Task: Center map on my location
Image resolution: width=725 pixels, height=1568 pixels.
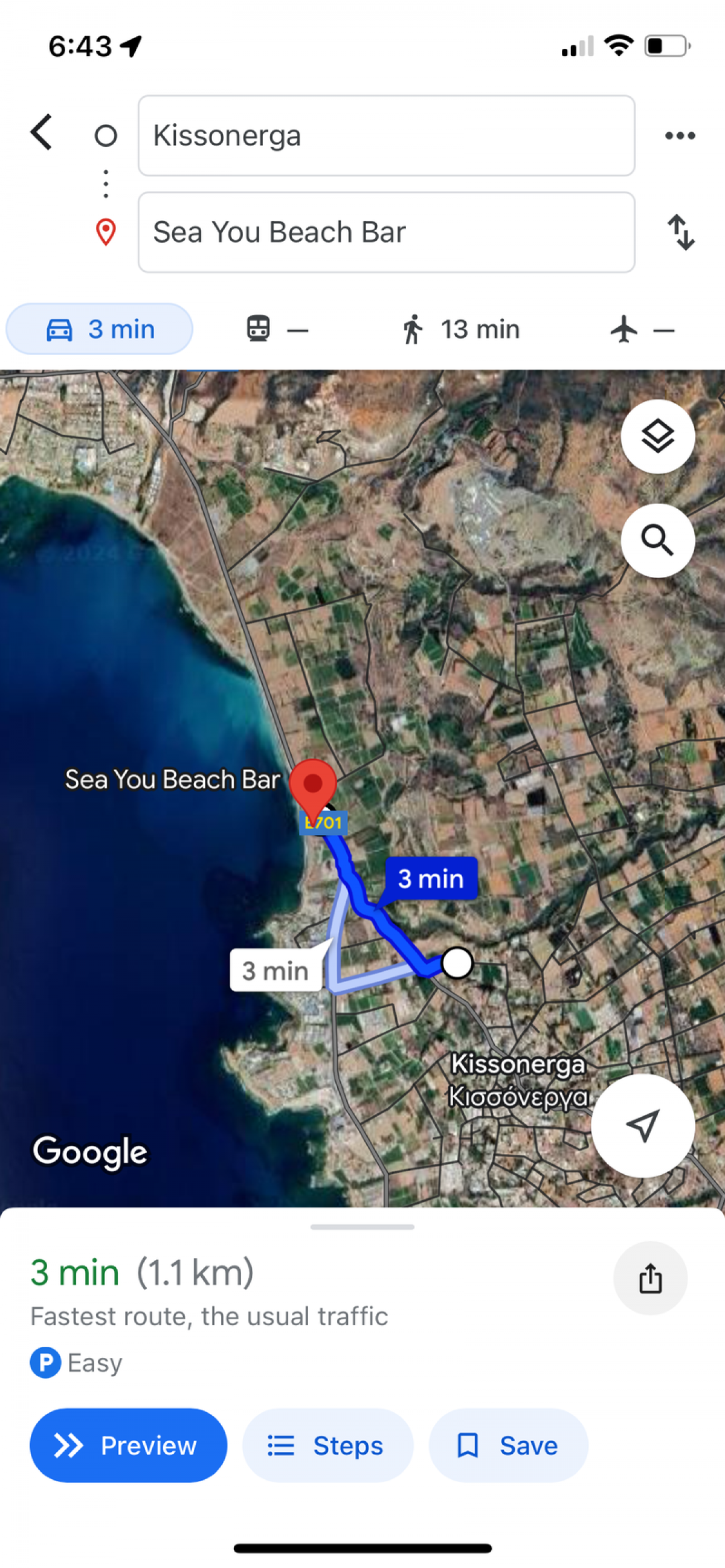Action: coord(643,1125)
